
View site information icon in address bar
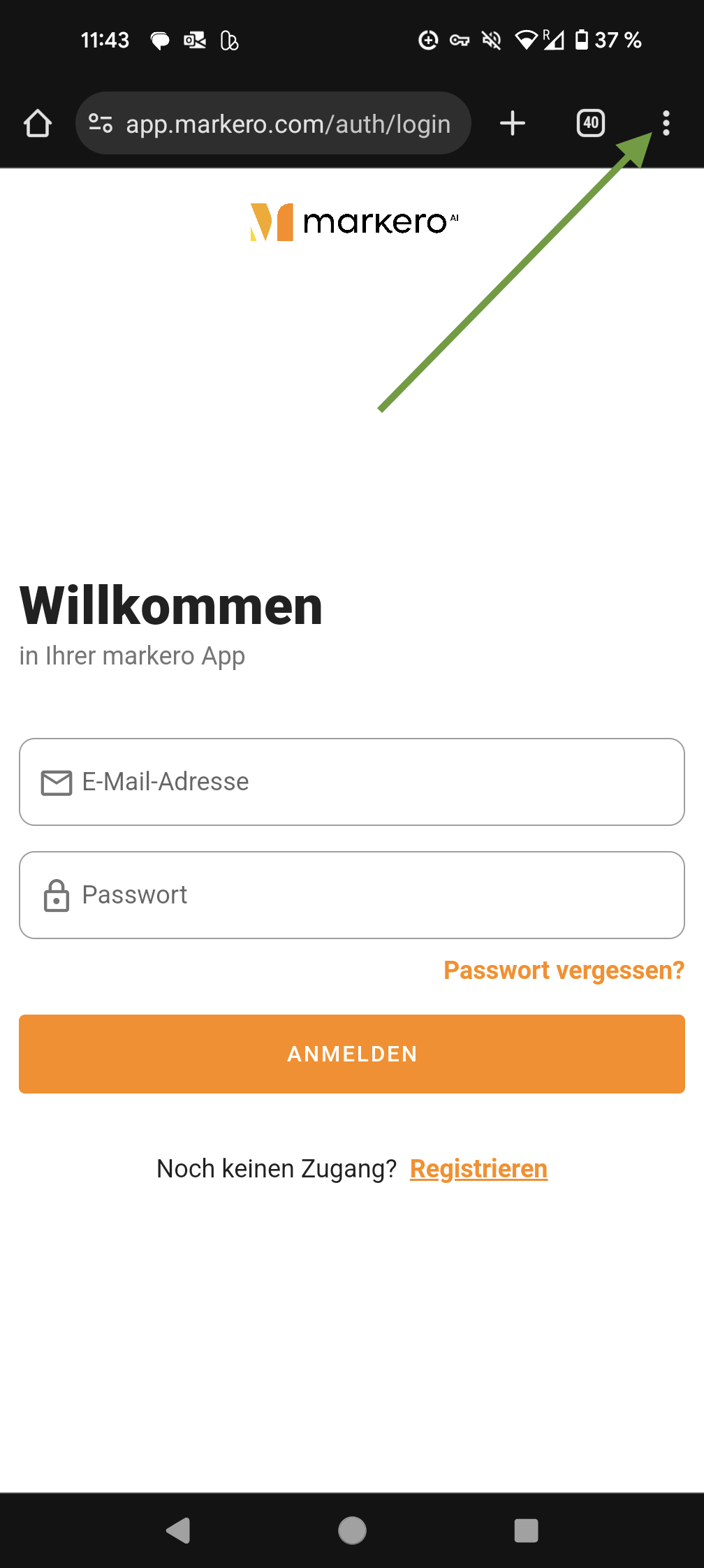tap(101, 124)
